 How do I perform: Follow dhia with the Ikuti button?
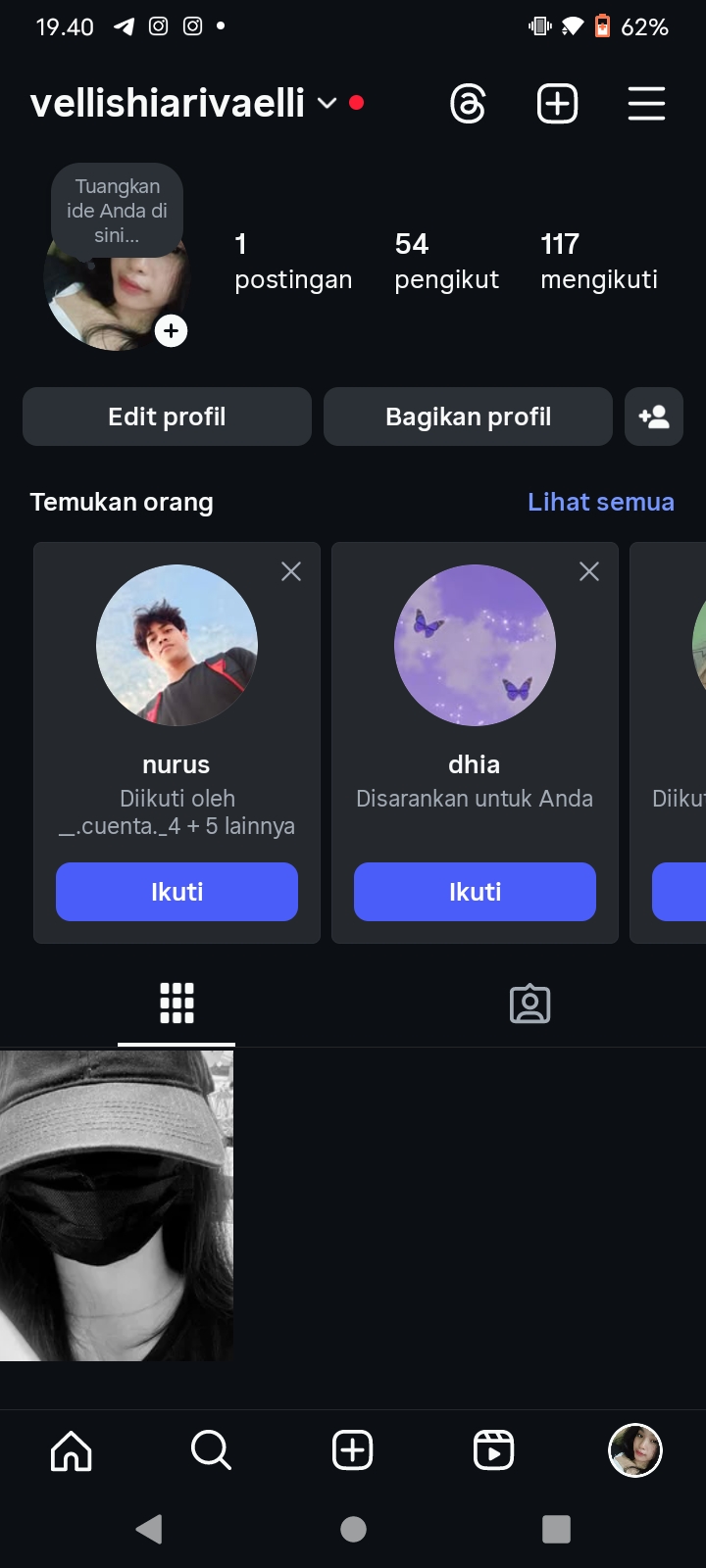(475, 892)
